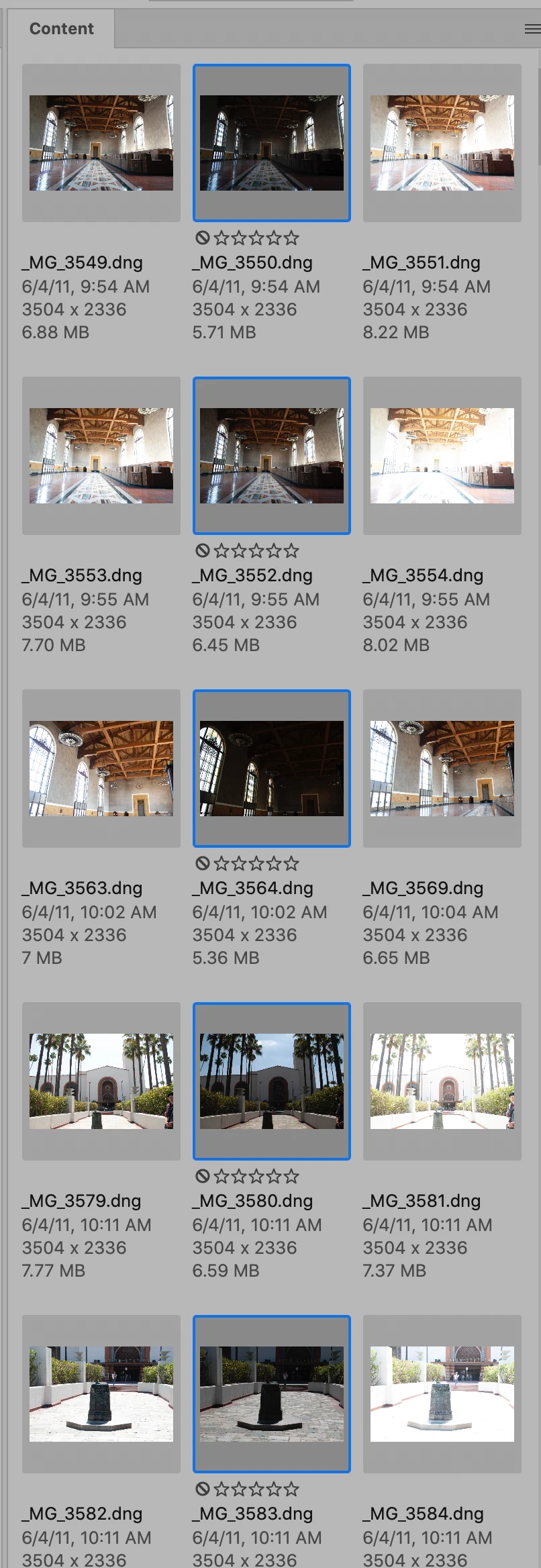Select thumbnail _MG_3569.dng

tap(442, 769)
